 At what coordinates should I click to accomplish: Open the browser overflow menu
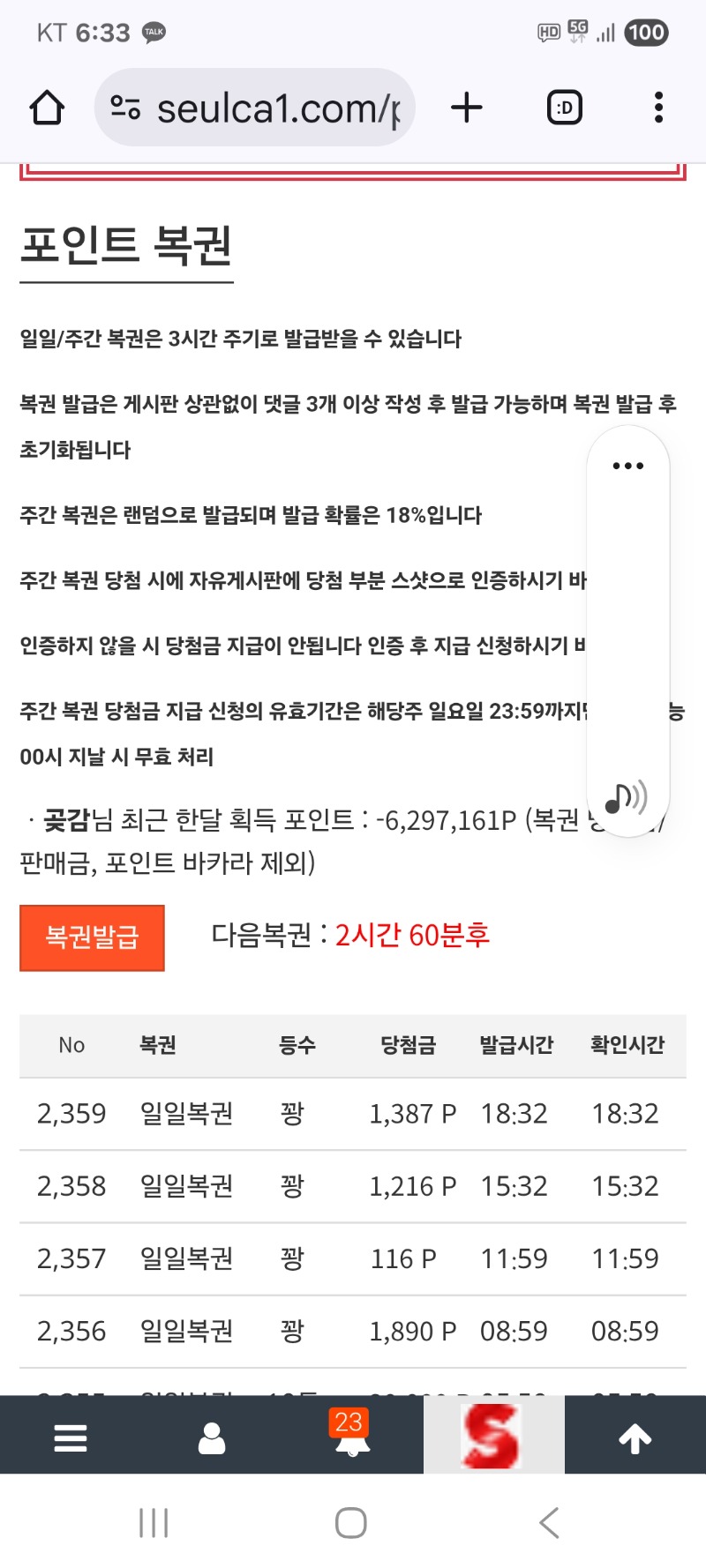point(658,108)
